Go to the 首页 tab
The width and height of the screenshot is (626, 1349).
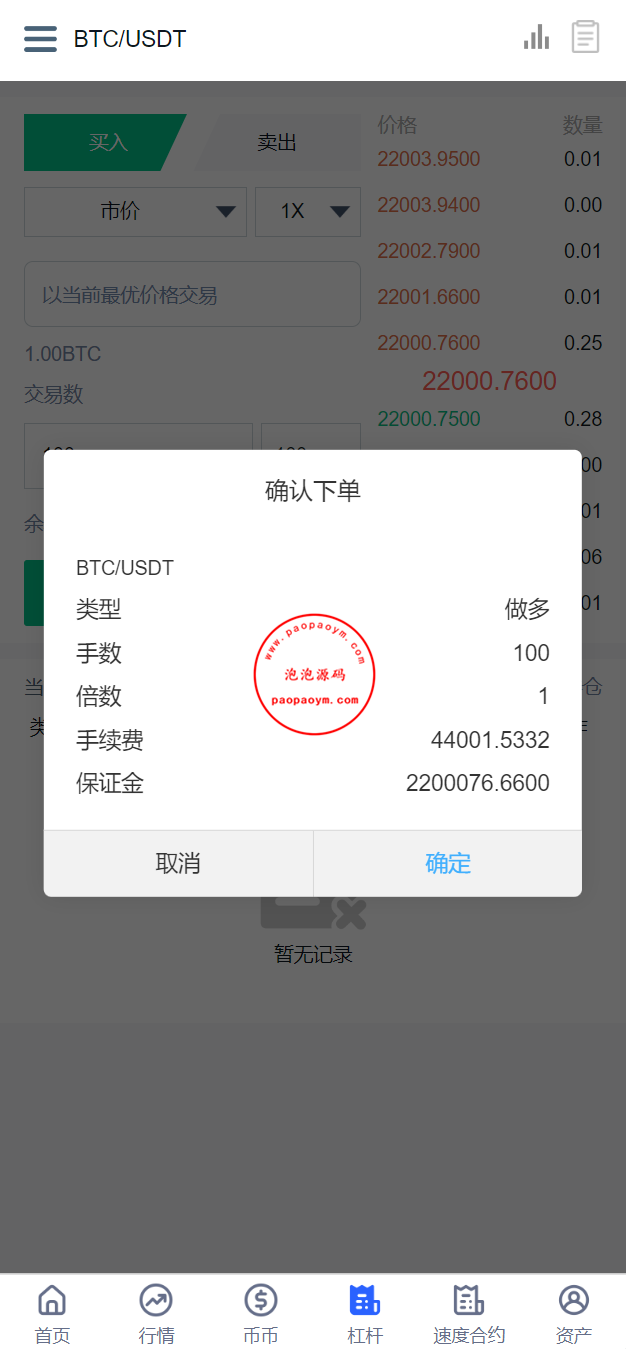pos(52,1313)
